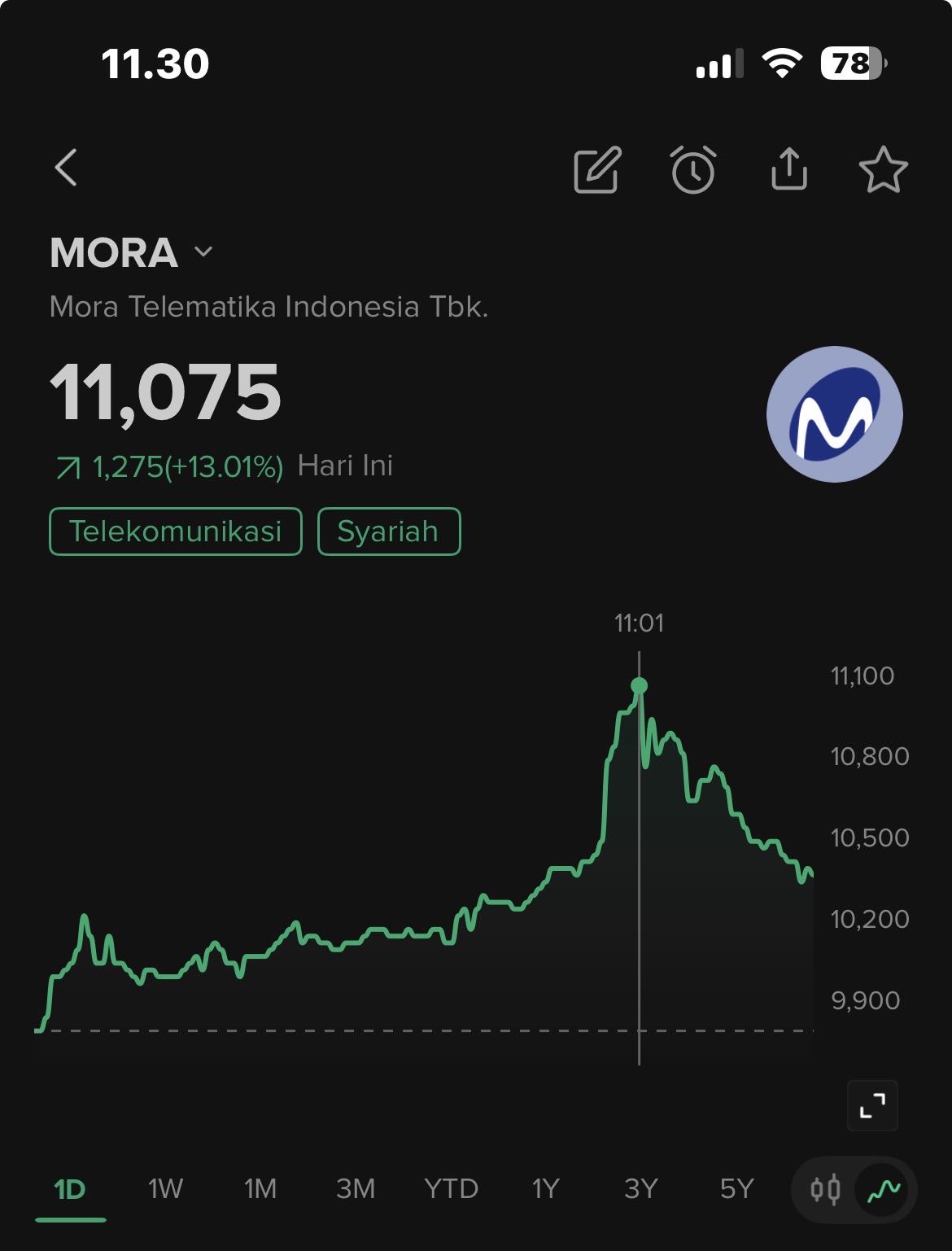Screen dimensions: 952x1251
Task: Share the MORA stock page
Action: click(x=788, y=169)
